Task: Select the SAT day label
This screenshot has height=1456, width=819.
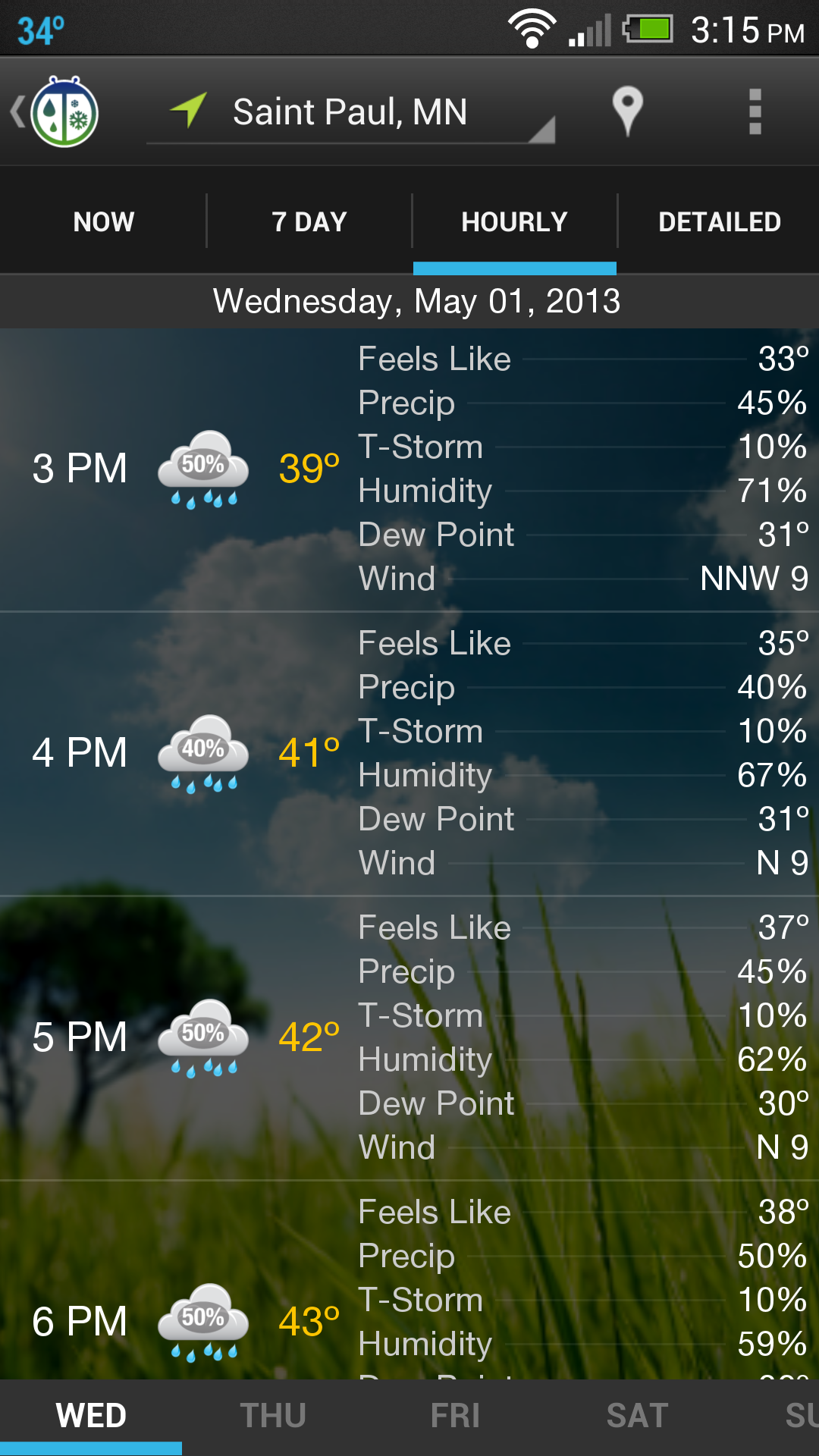Action: (x=637, y=1414)
